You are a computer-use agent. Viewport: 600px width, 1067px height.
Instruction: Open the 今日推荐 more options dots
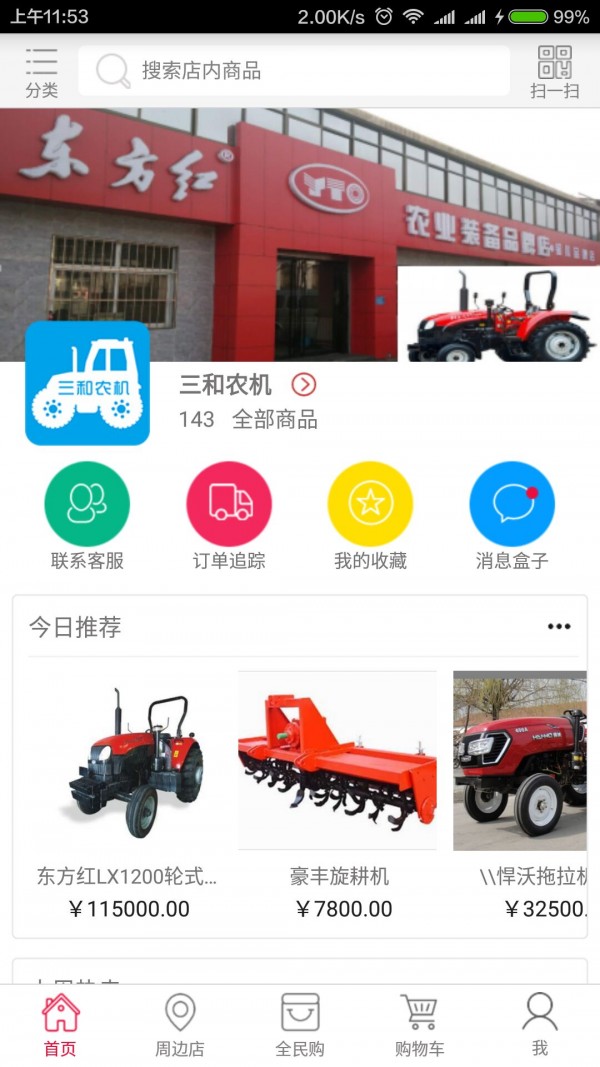coord(559,627)
